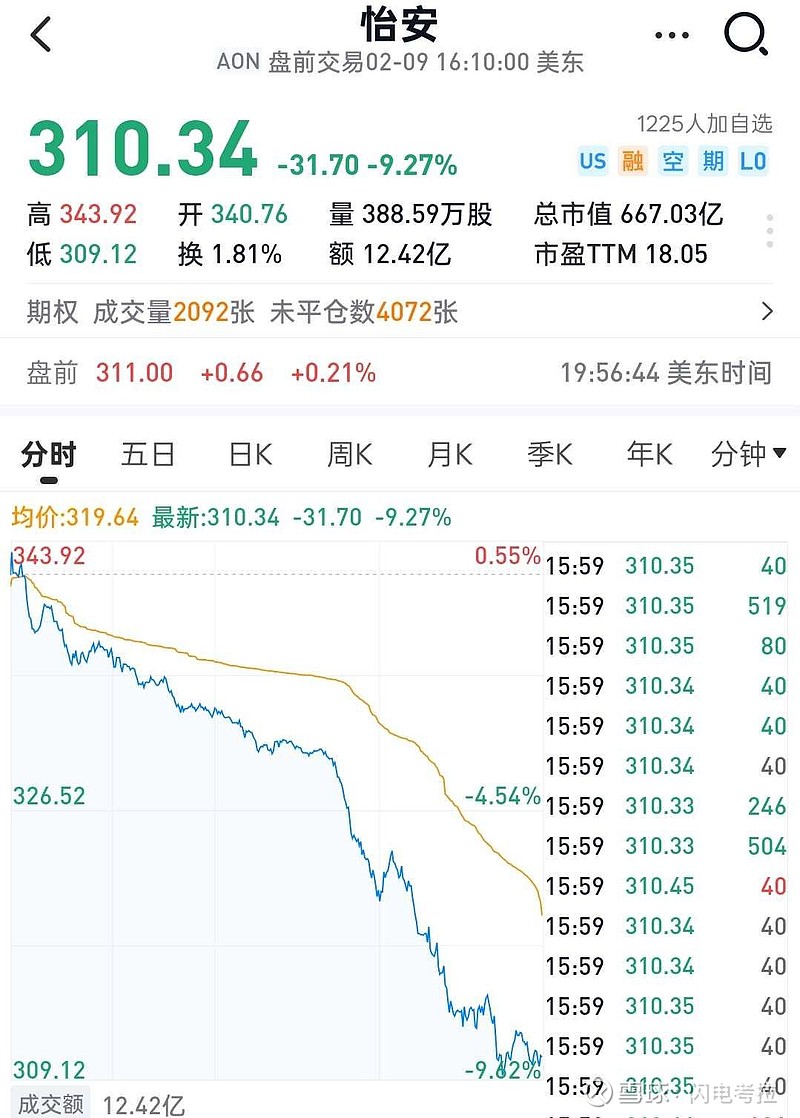Open the search magnifier icon
This screenshot has width=800, height=1118.
[x=742, y=33]
